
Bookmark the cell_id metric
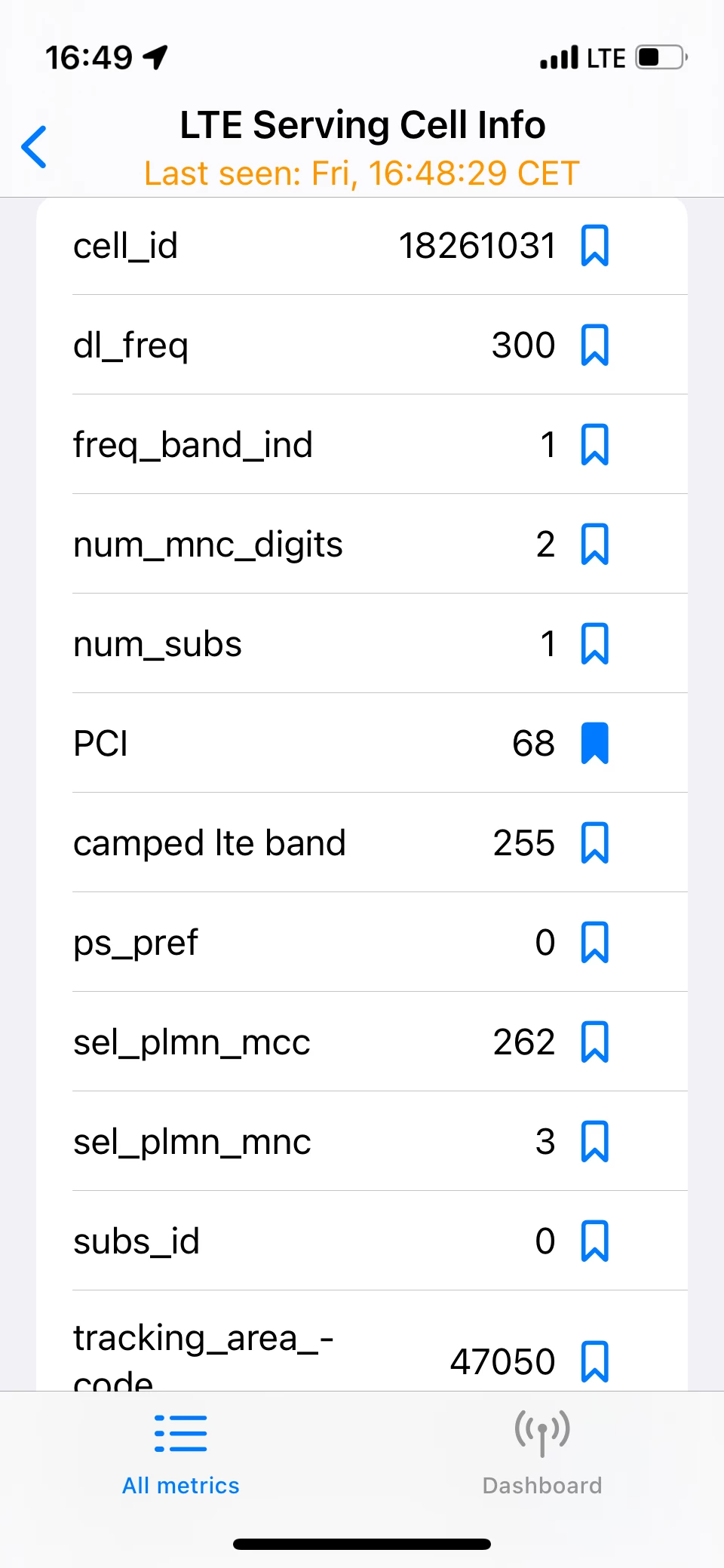[594, 246]
